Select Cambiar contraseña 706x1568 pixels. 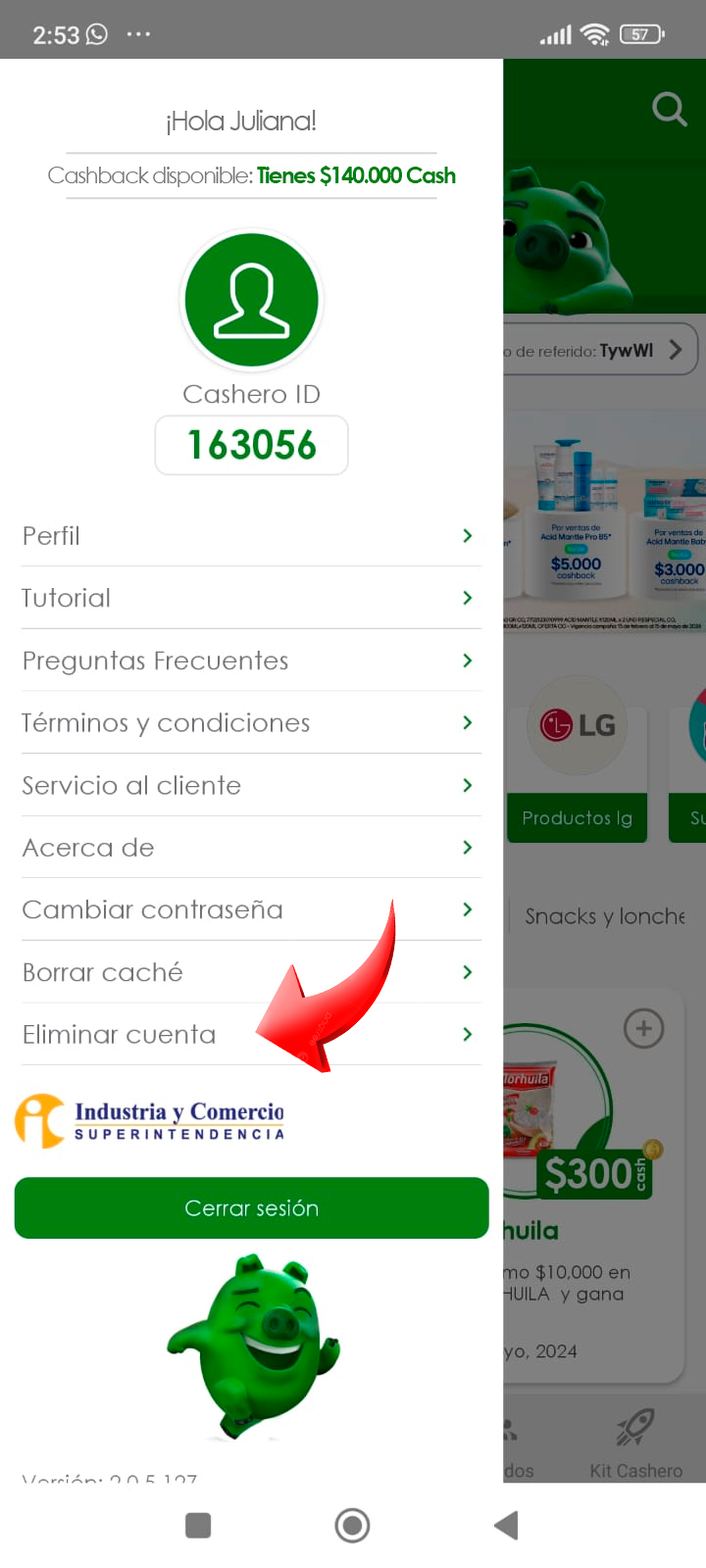click(x=250, y=909)
